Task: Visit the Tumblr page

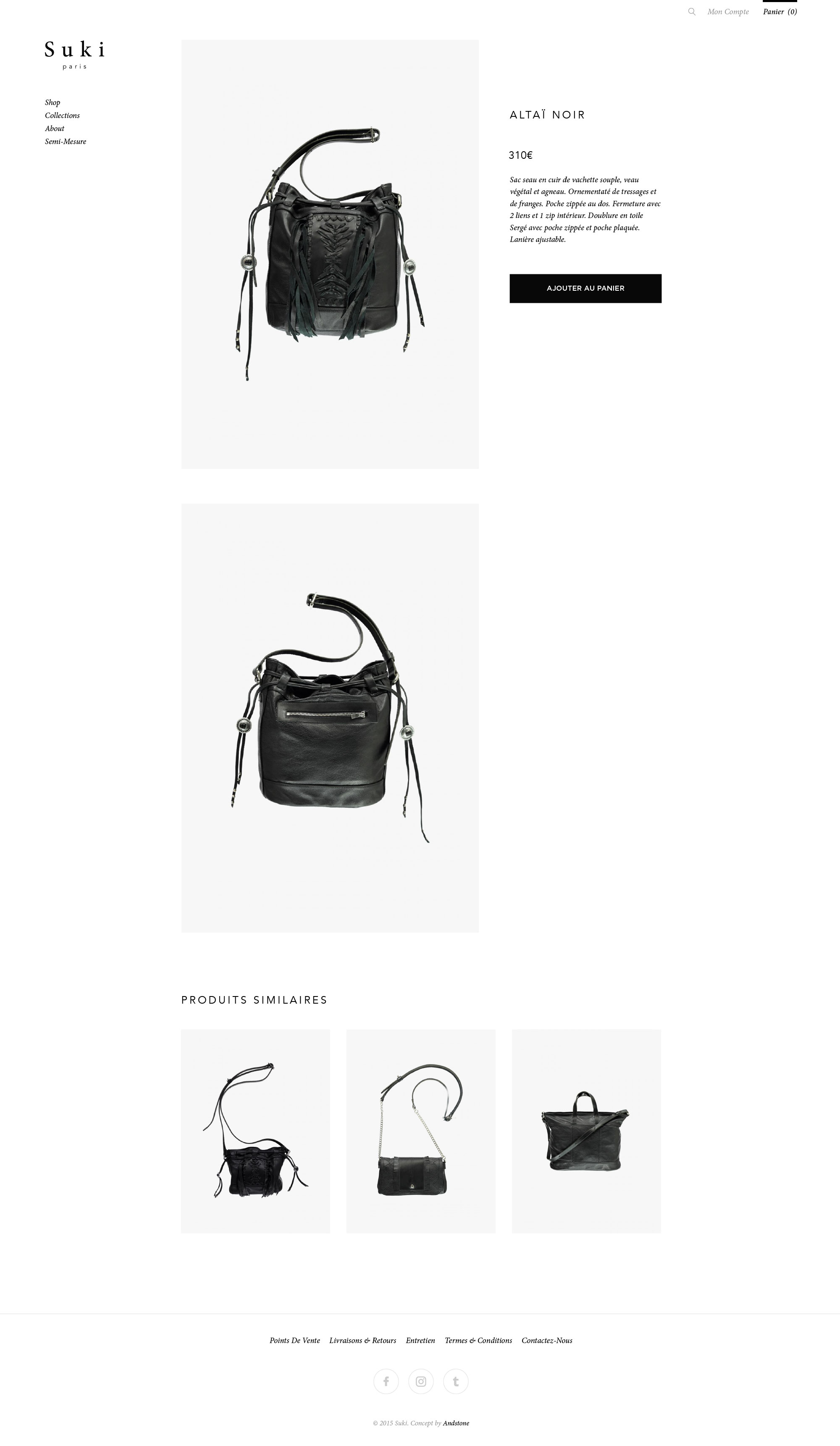Action: pyautogui.click(x=456, y=1381)
